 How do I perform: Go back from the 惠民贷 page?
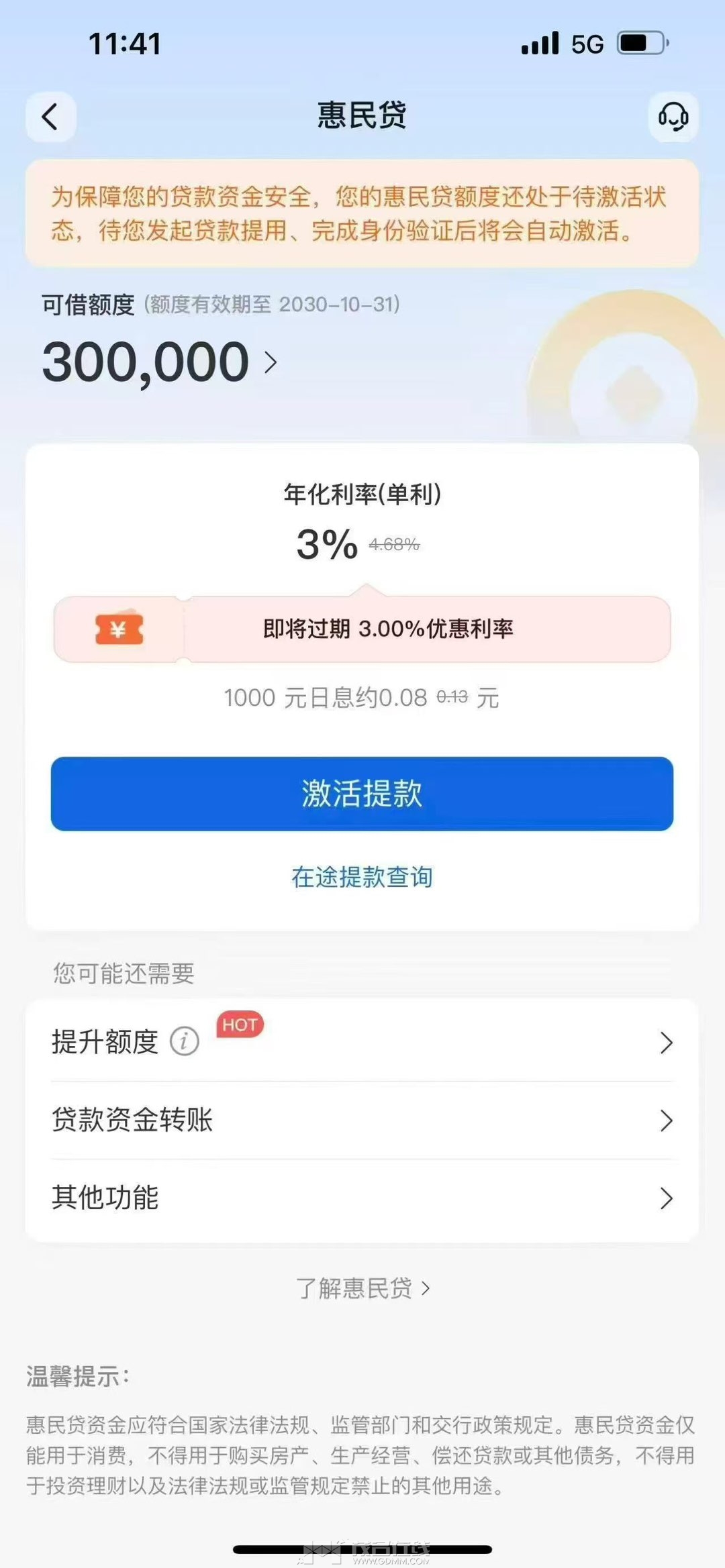(x=50, y=117)
